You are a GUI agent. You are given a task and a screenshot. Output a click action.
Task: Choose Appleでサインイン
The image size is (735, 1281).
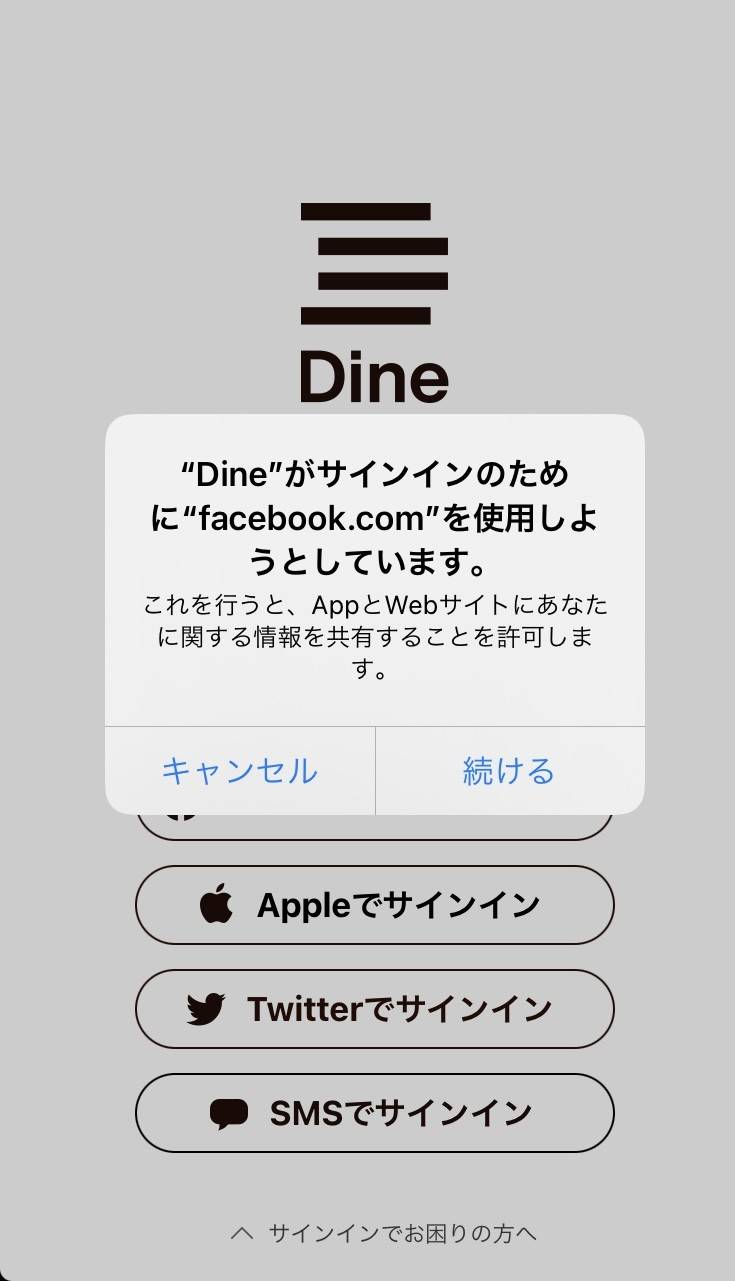pos(375,904)
